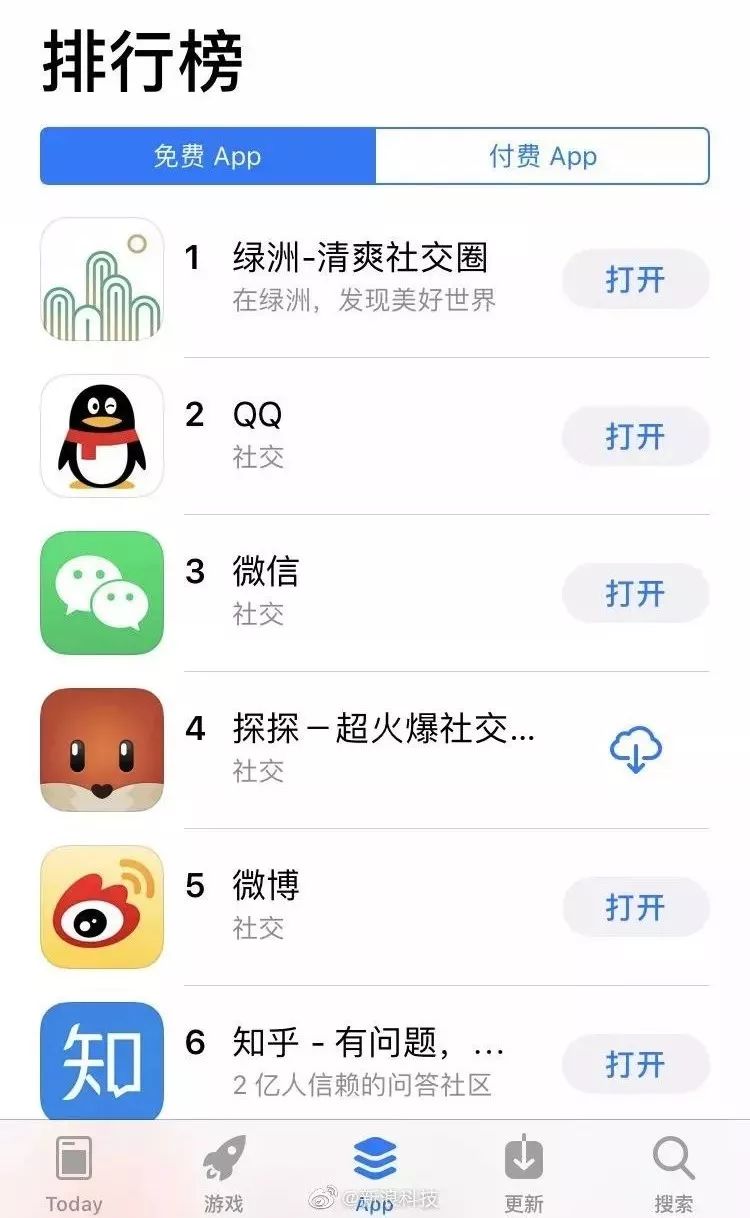Go to the Today tab
This screenshot has height=1218, width=750.
74,1172
